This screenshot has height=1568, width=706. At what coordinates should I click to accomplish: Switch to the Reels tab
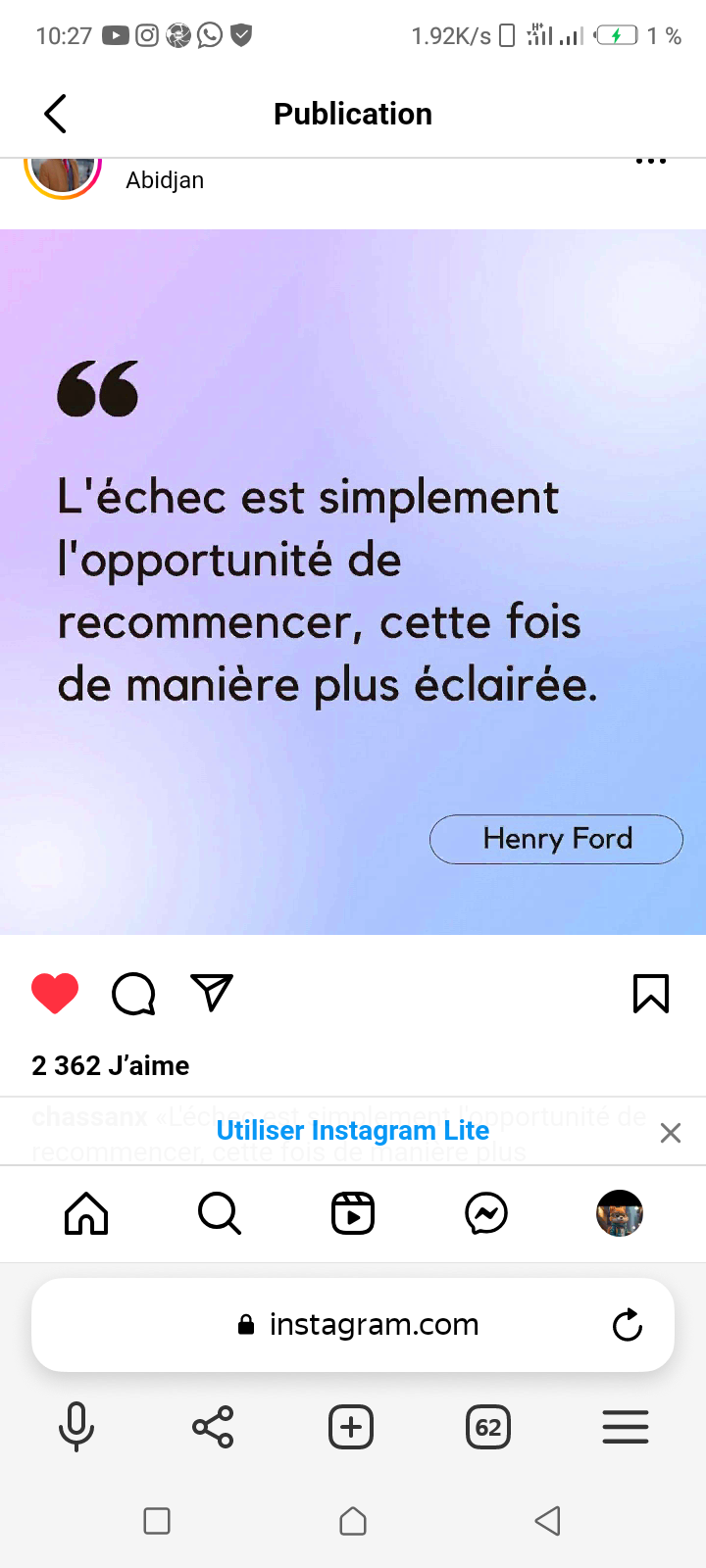pos(353,1214)
